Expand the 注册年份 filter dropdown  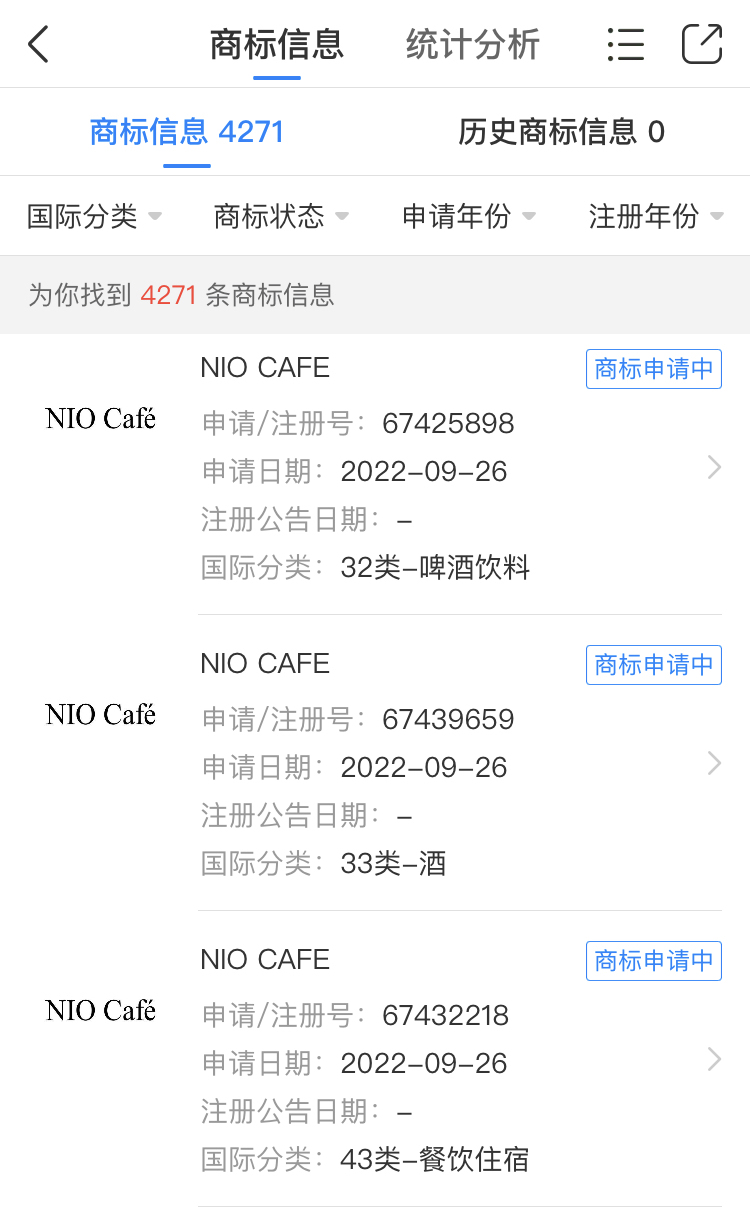tap(656, 216)
